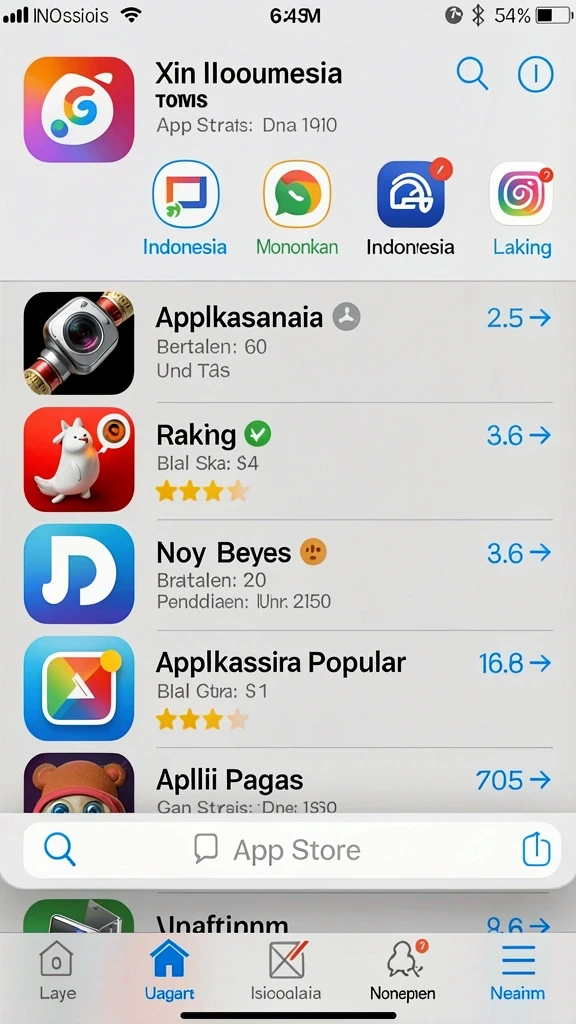Switch to the Isiooalaia tab
The height and width of the screenshot is (1024, 576).
[286, 970]
